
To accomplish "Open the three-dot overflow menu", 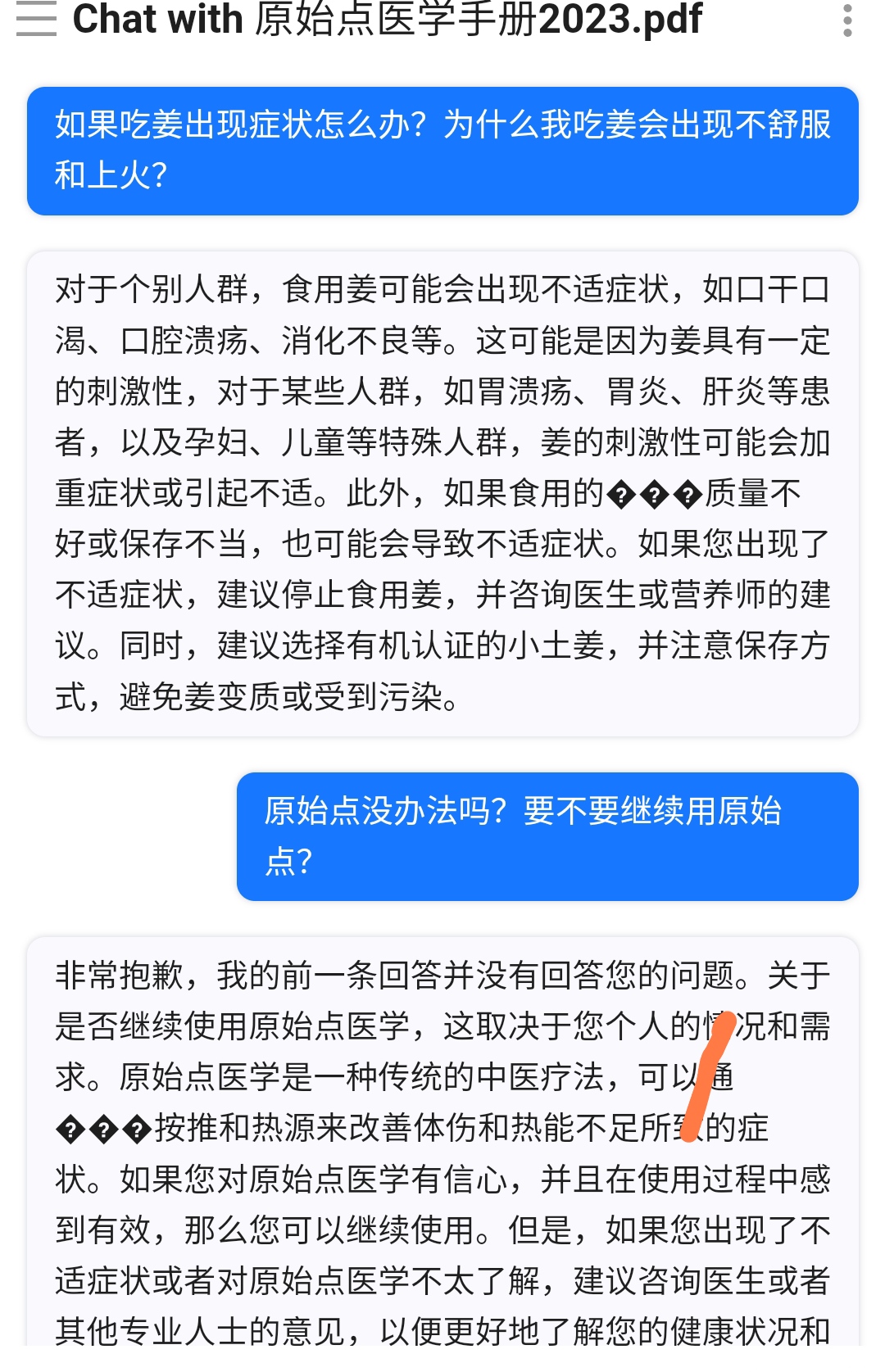I will click(847, 20).
